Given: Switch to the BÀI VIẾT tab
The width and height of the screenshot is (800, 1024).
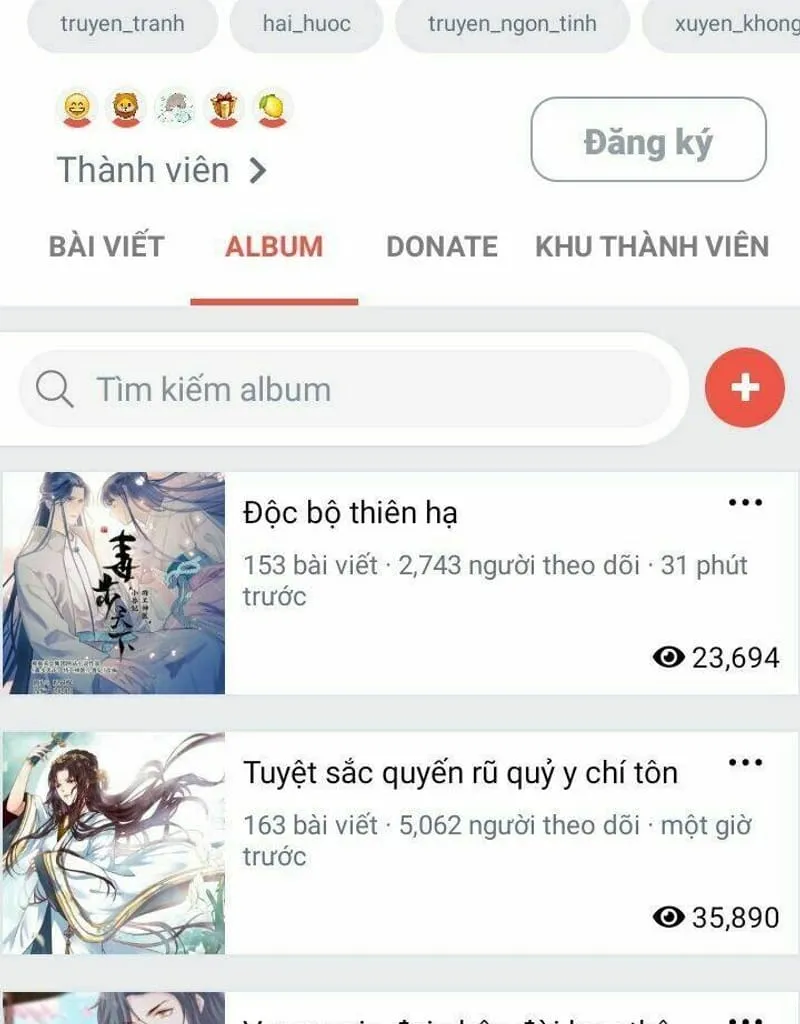Looking at the screenshot, I should coord(106,247).
